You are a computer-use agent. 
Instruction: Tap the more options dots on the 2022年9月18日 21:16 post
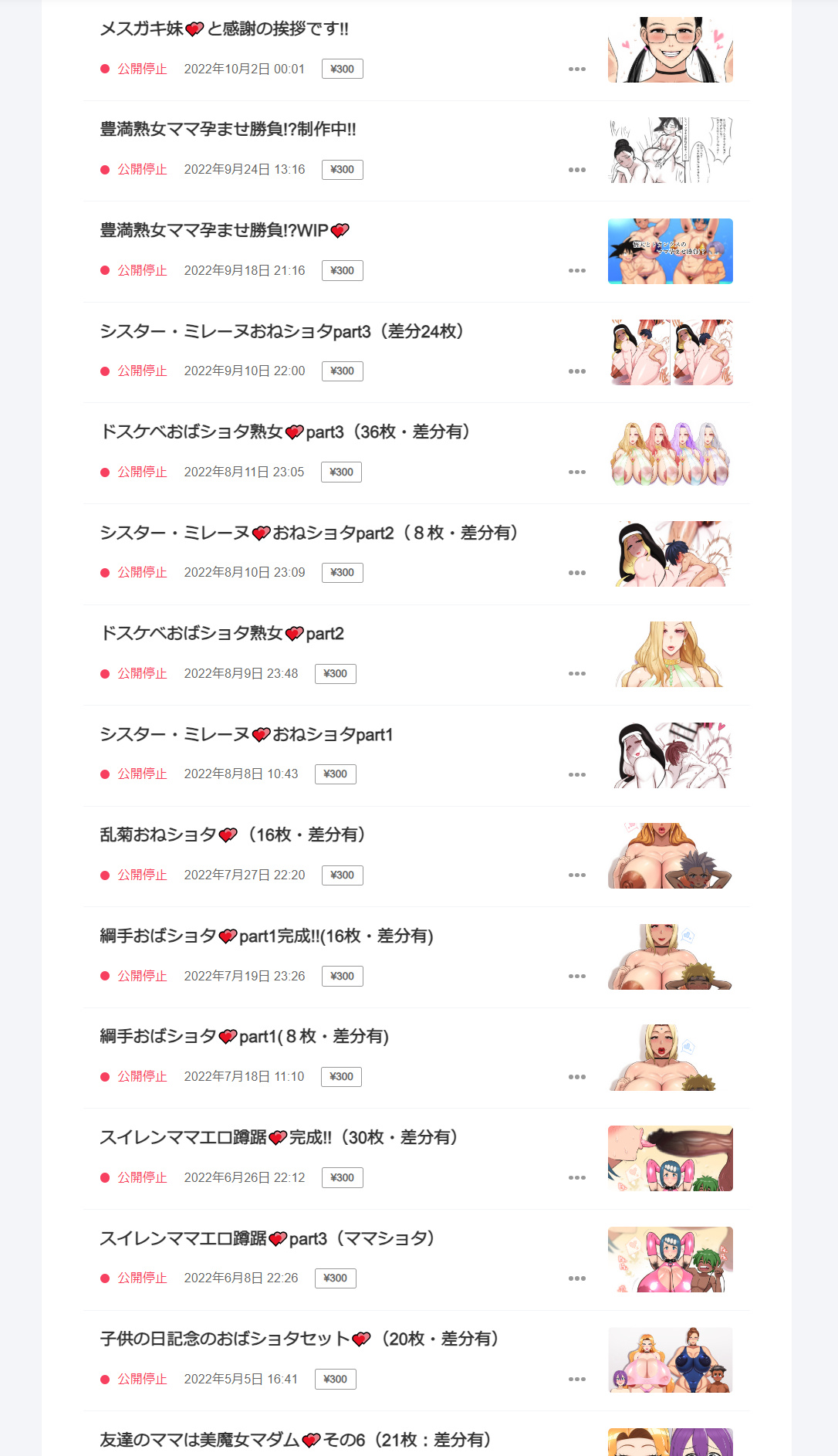pos(576,271)
